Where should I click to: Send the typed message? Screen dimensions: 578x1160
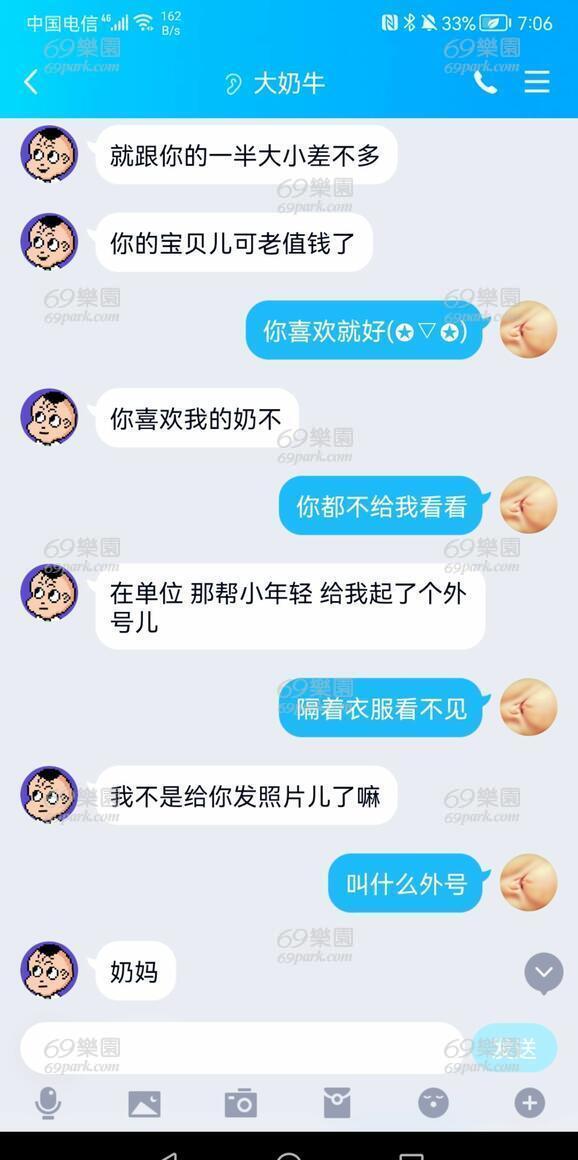515,1048
